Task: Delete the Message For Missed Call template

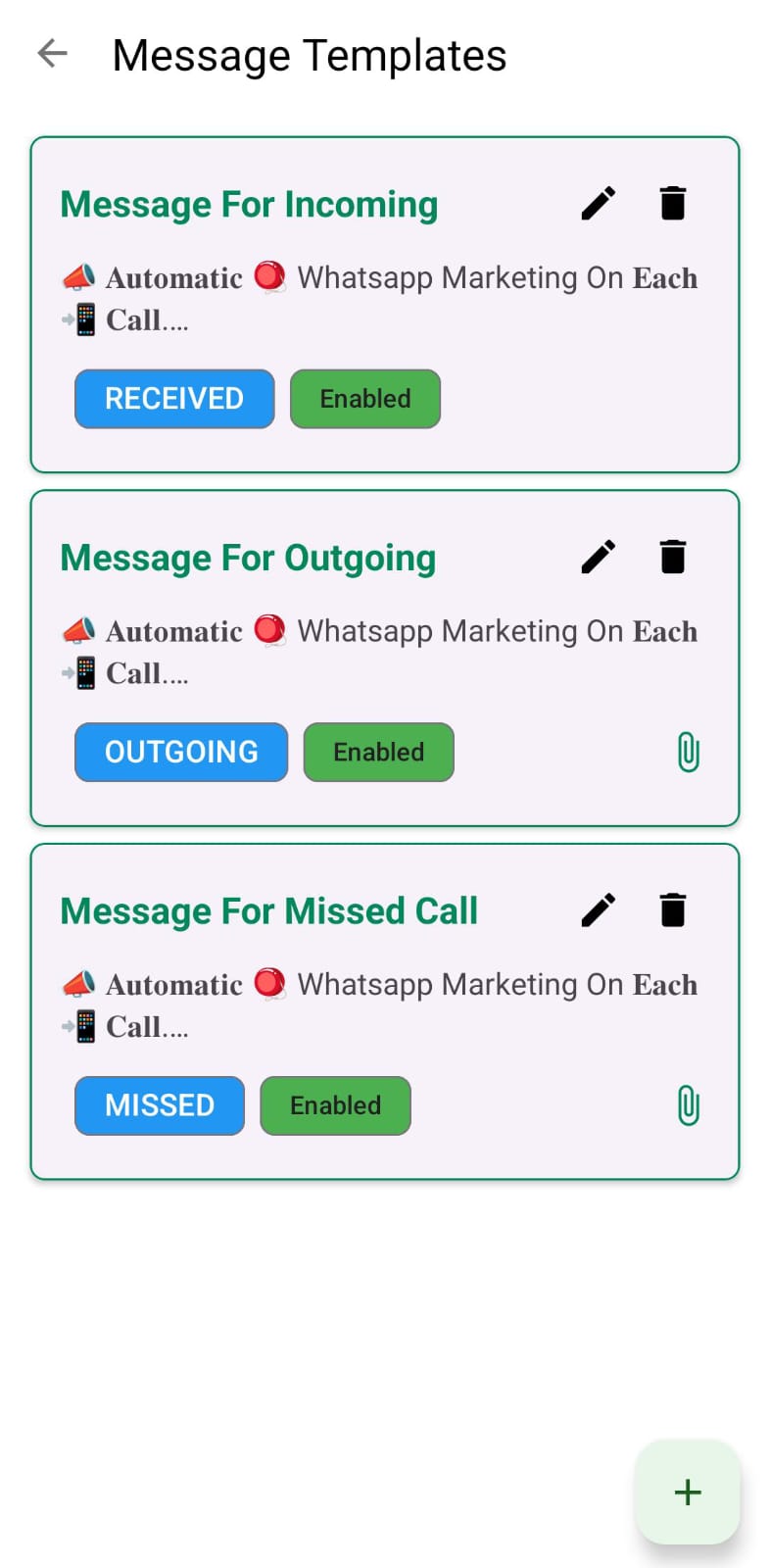Action: 672,910
